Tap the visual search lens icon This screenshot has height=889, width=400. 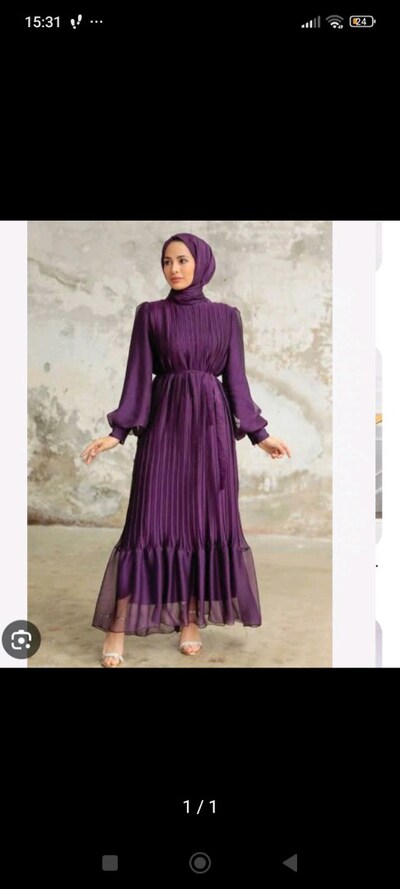(21, 640)
